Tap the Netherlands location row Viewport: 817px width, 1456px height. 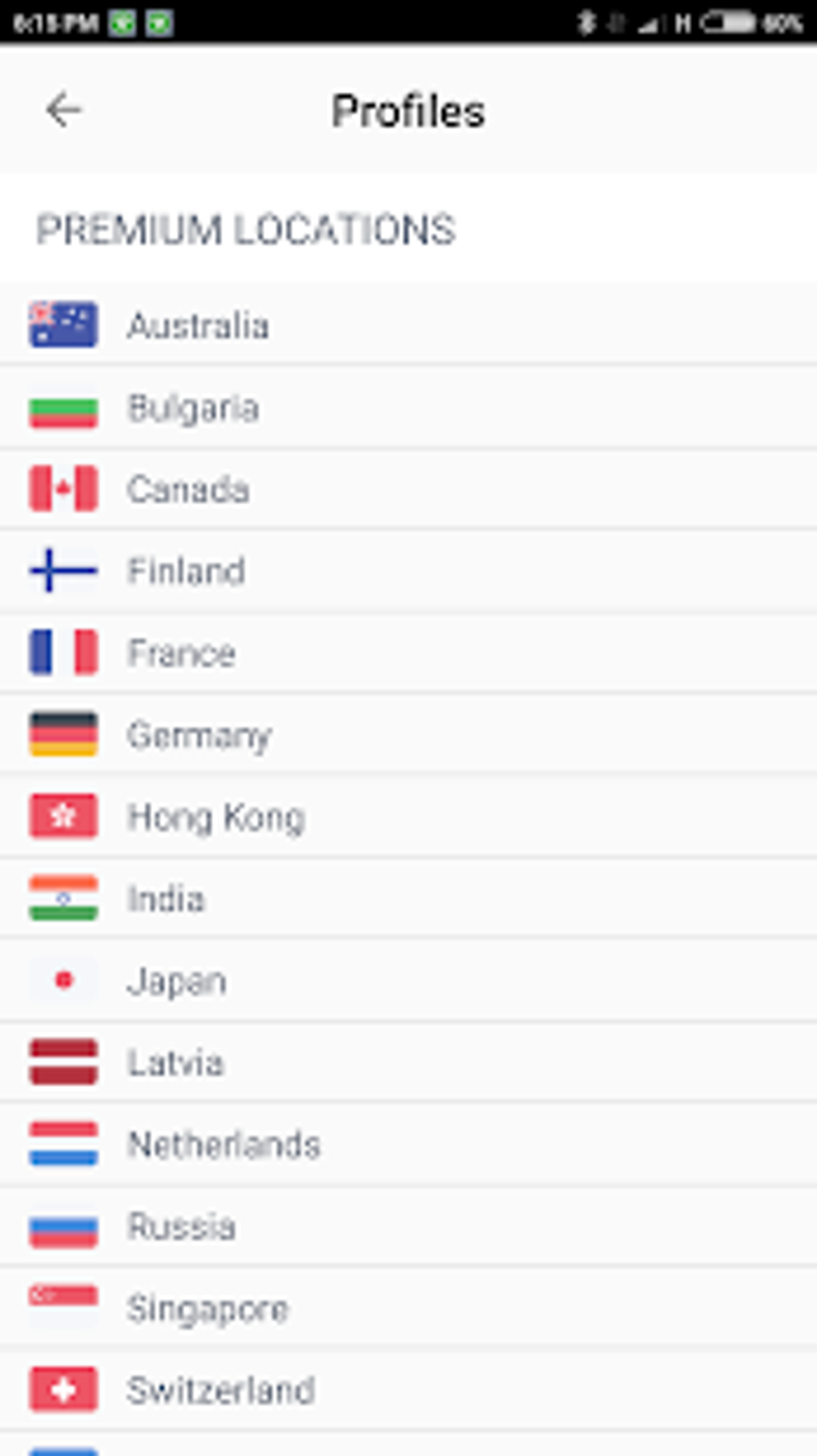[408, 1144]
